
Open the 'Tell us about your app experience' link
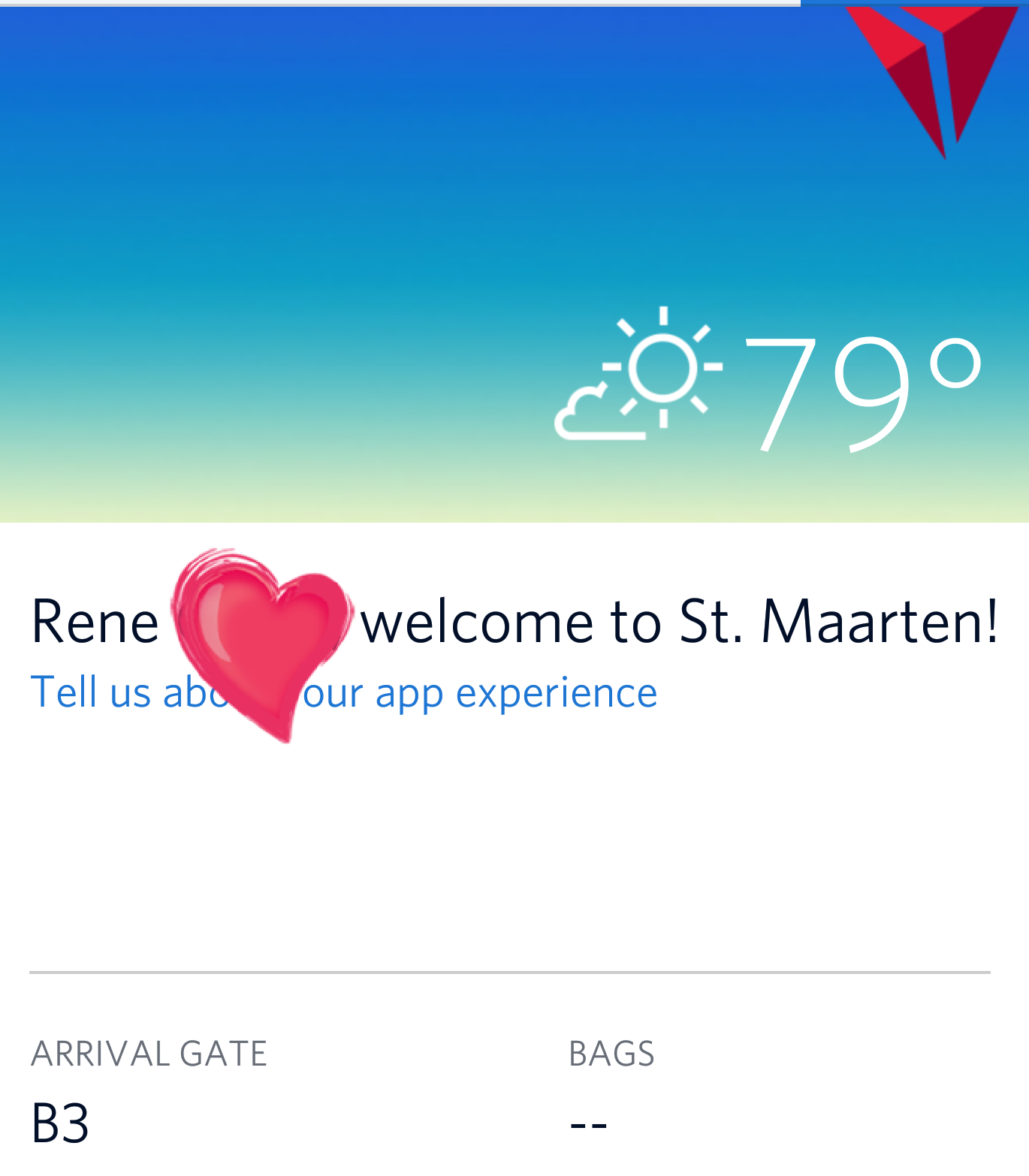point(481,692)
